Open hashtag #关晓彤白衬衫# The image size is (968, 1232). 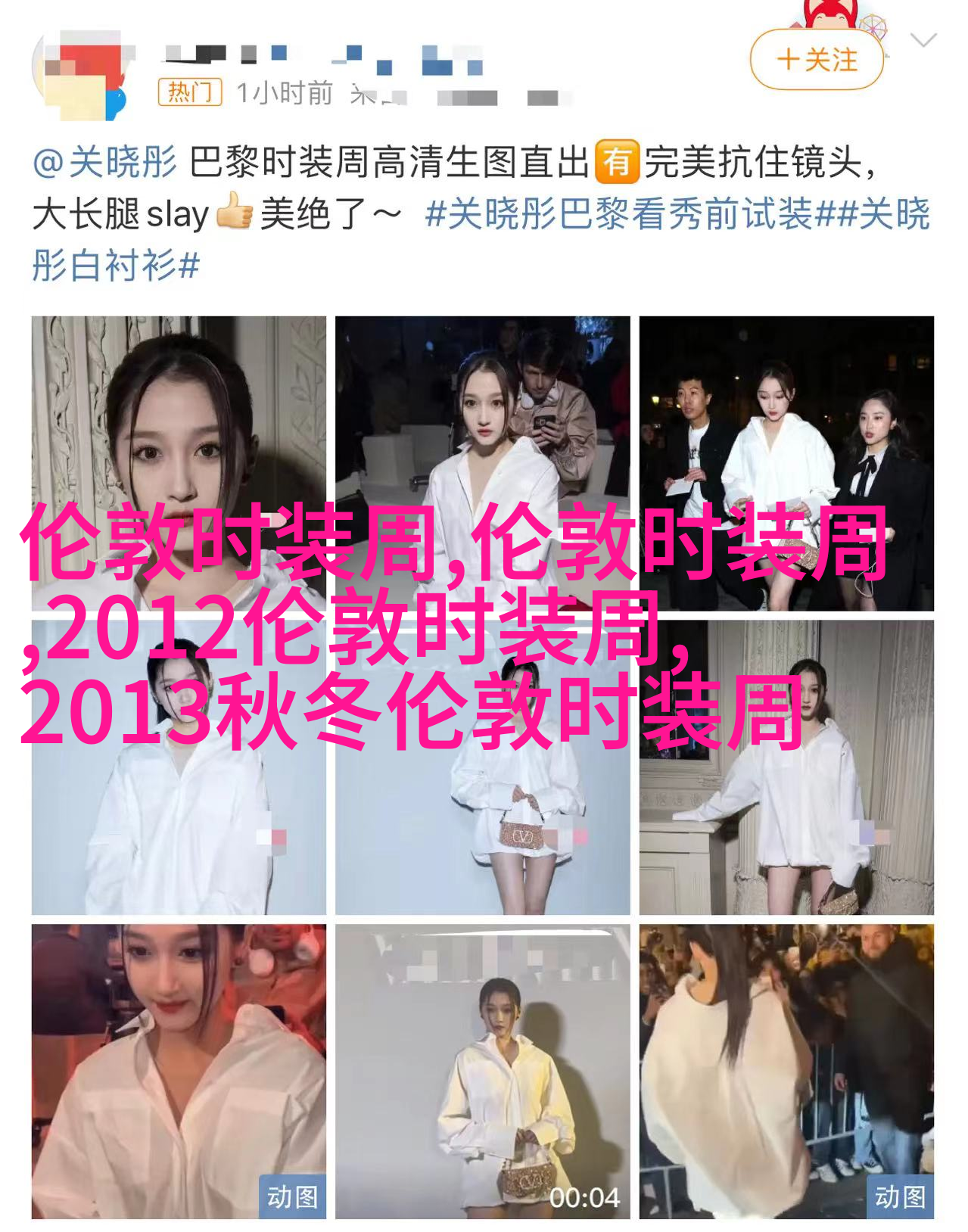click(x=115, y=266)
